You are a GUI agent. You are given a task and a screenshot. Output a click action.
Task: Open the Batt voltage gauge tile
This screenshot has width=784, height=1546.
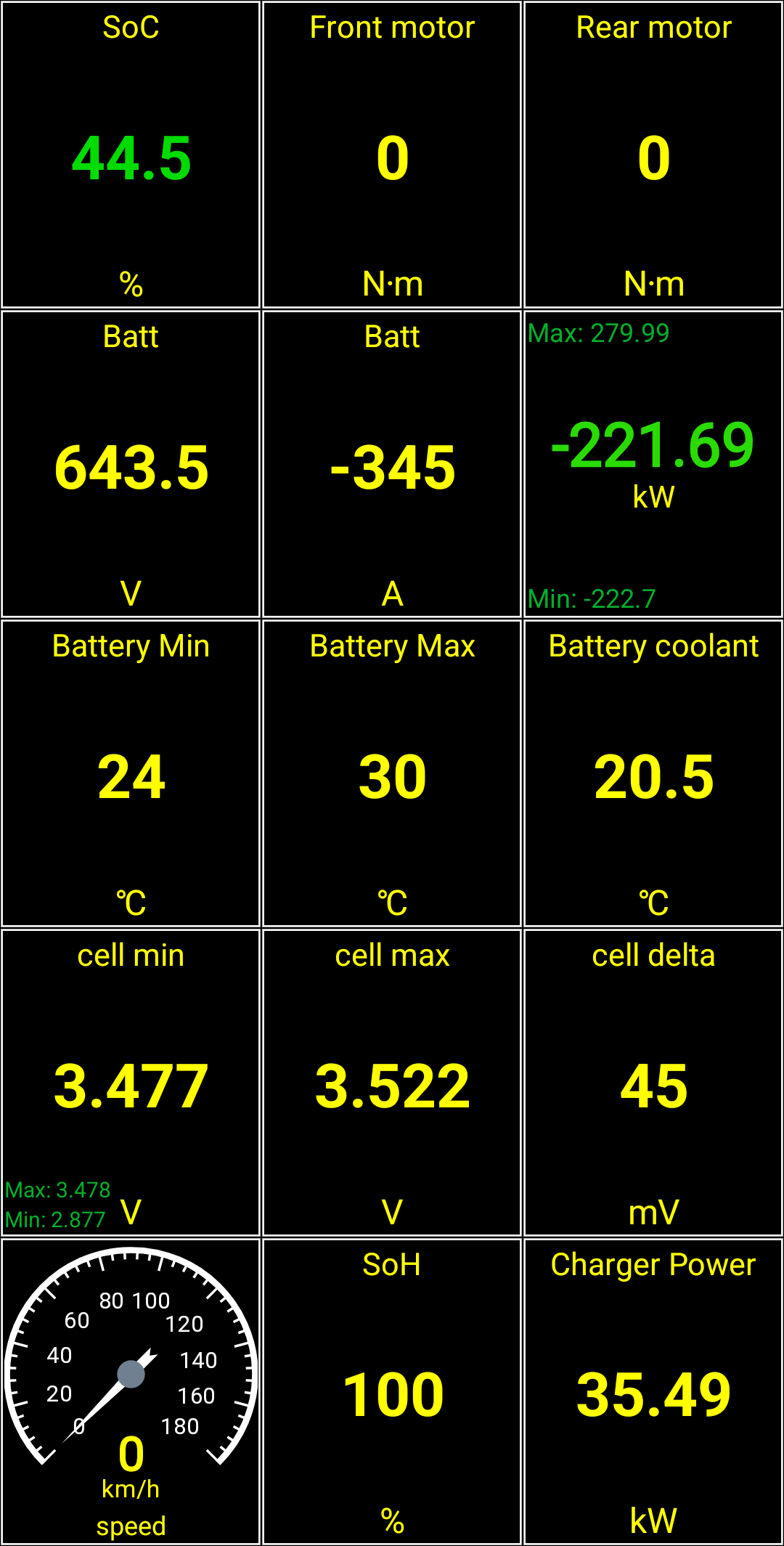131,465
